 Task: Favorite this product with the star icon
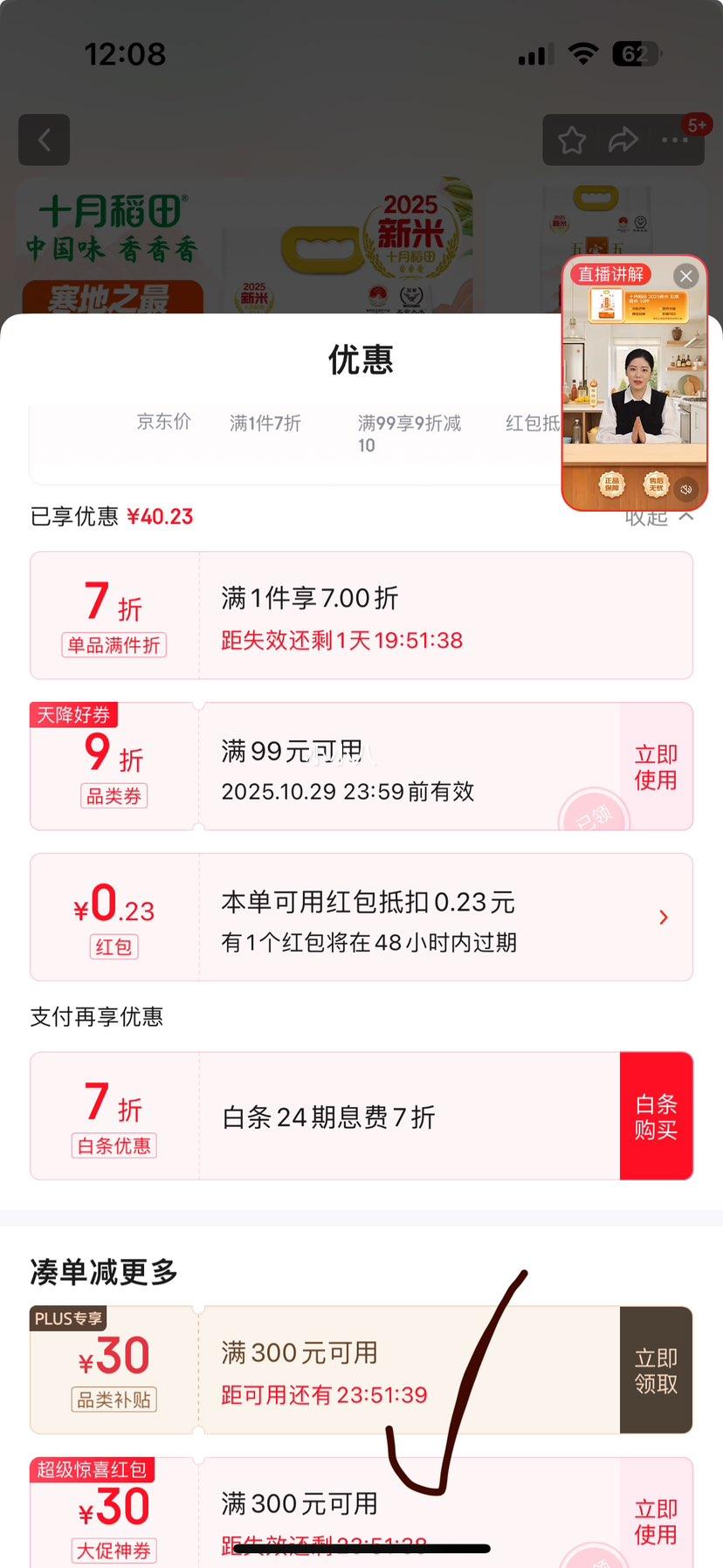572,140
